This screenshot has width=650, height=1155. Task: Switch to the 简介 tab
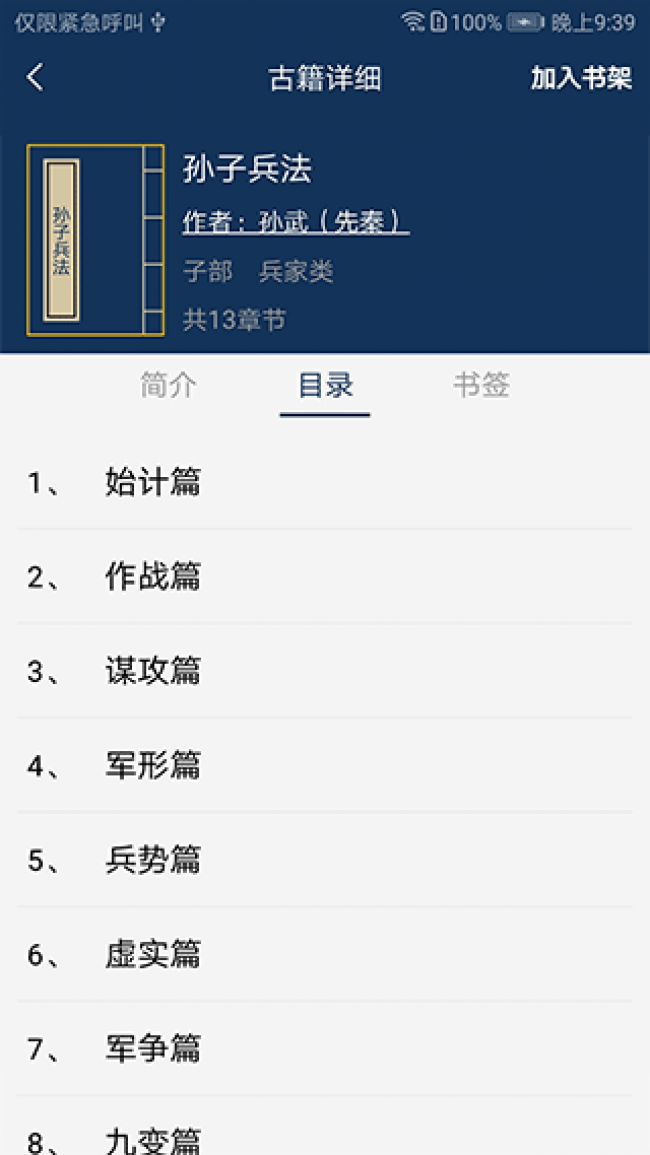pos(169,385)
